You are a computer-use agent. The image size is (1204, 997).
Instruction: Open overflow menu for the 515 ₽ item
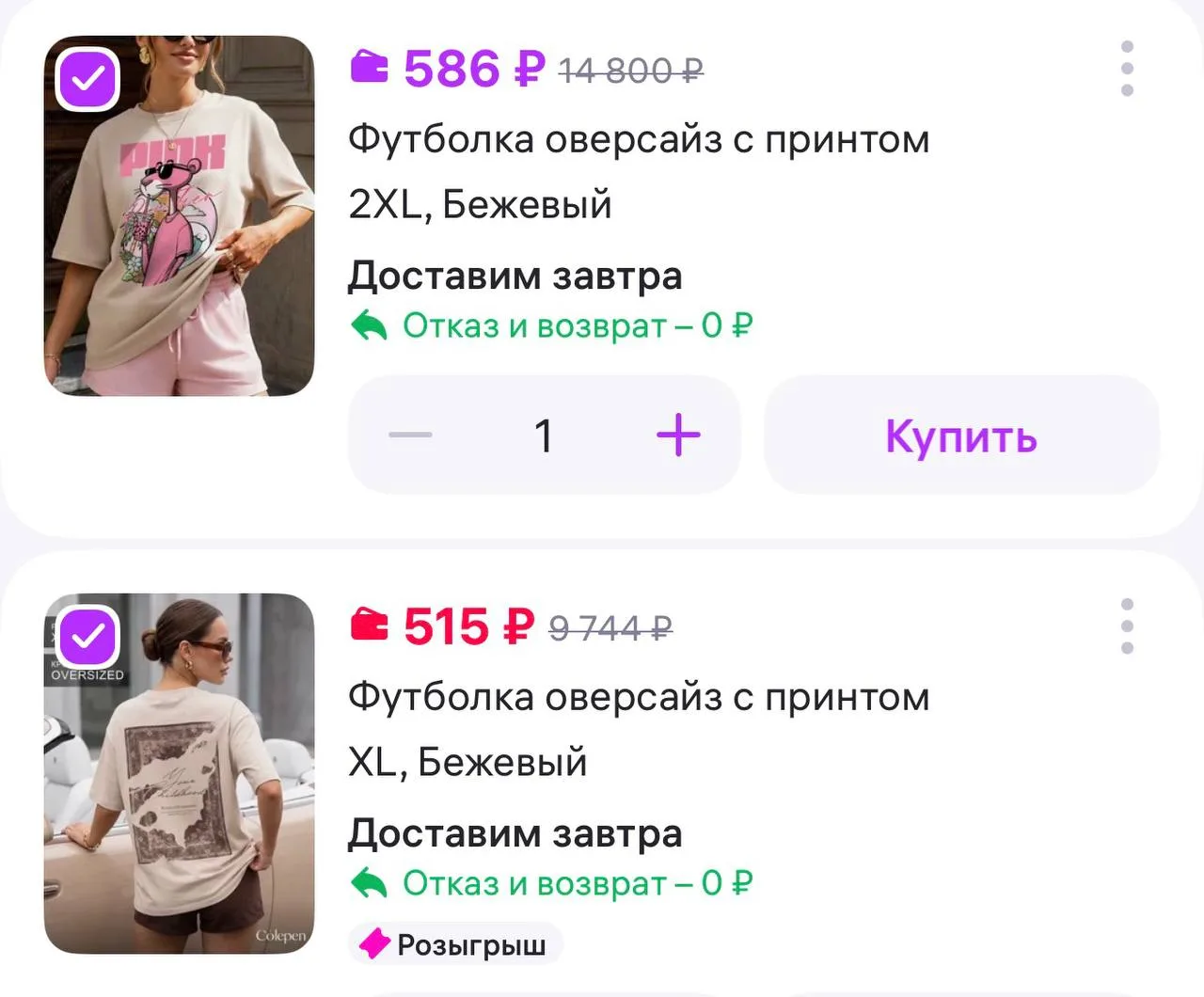pos(1127,626)
